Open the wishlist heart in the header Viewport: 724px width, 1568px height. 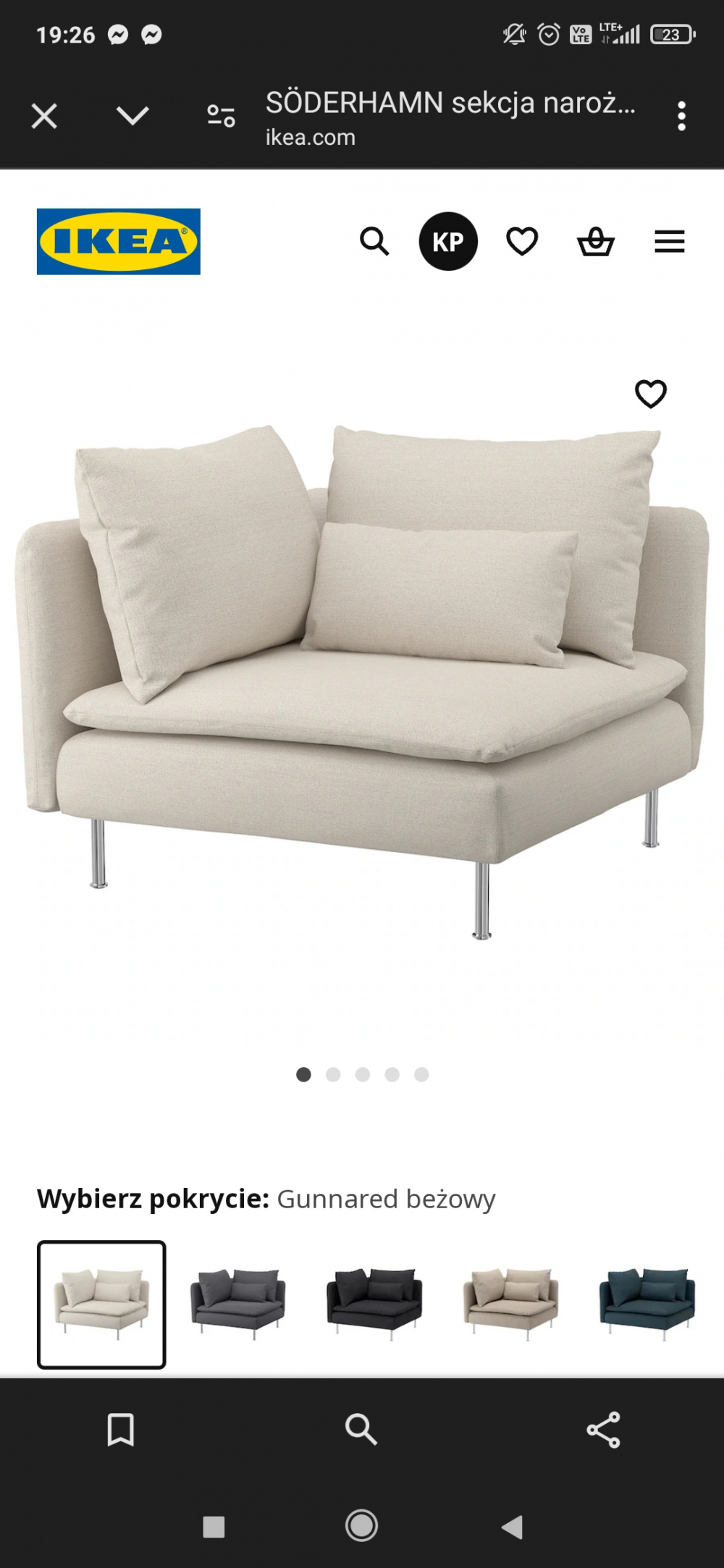pyautogui.click(x=522, y=242)
